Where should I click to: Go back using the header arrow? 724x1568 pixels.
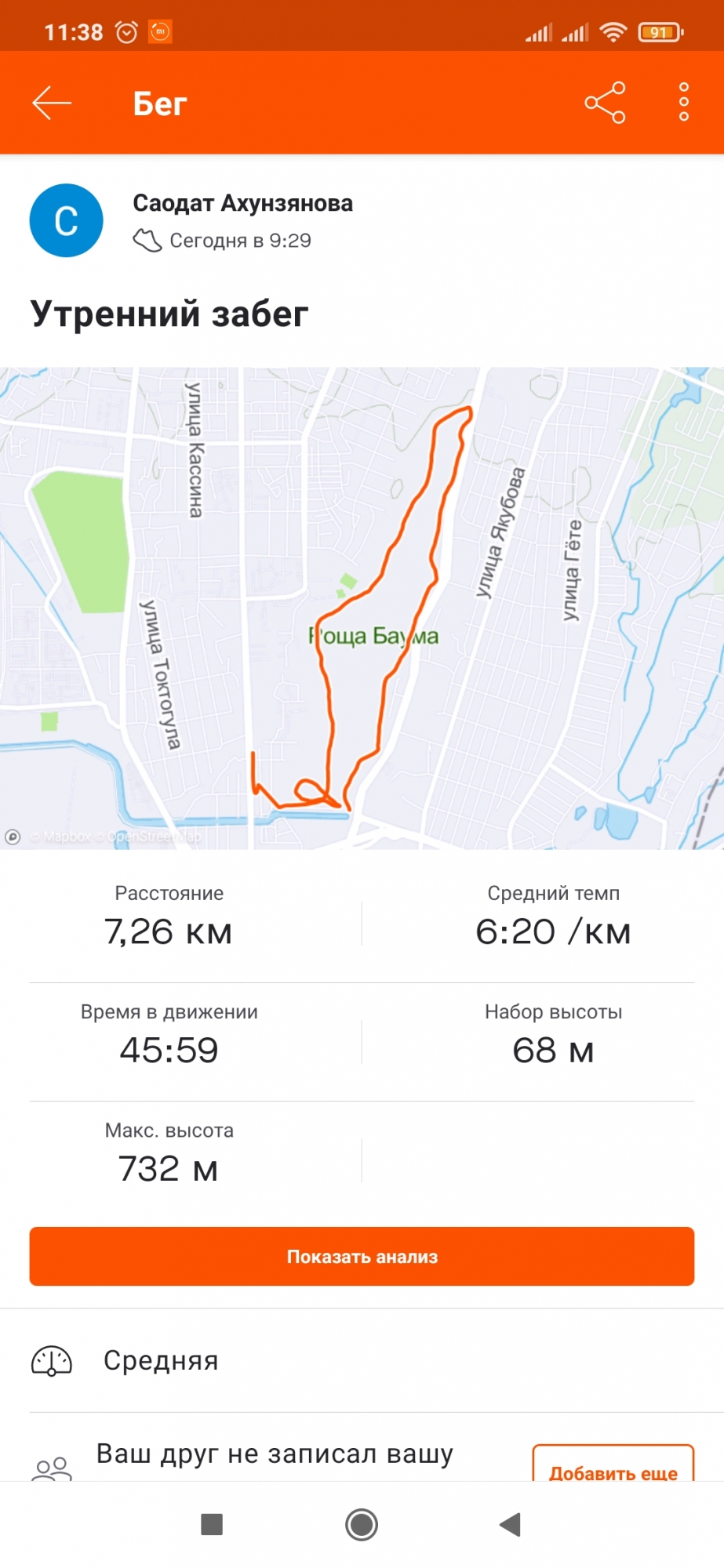coord(52,103)
